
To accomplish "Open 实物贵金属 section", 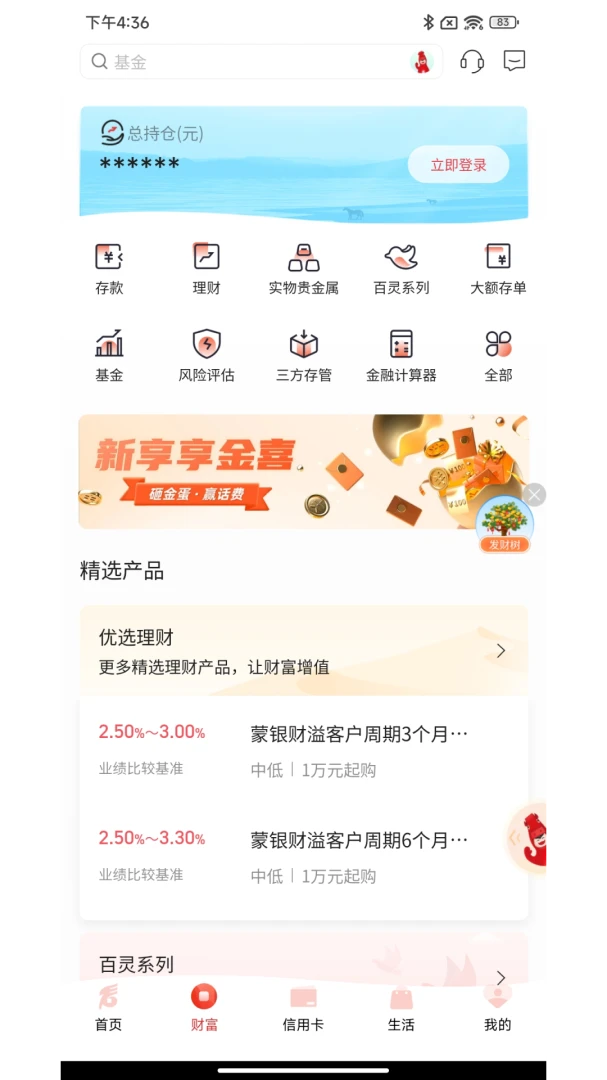I will [x=303, y=268].
